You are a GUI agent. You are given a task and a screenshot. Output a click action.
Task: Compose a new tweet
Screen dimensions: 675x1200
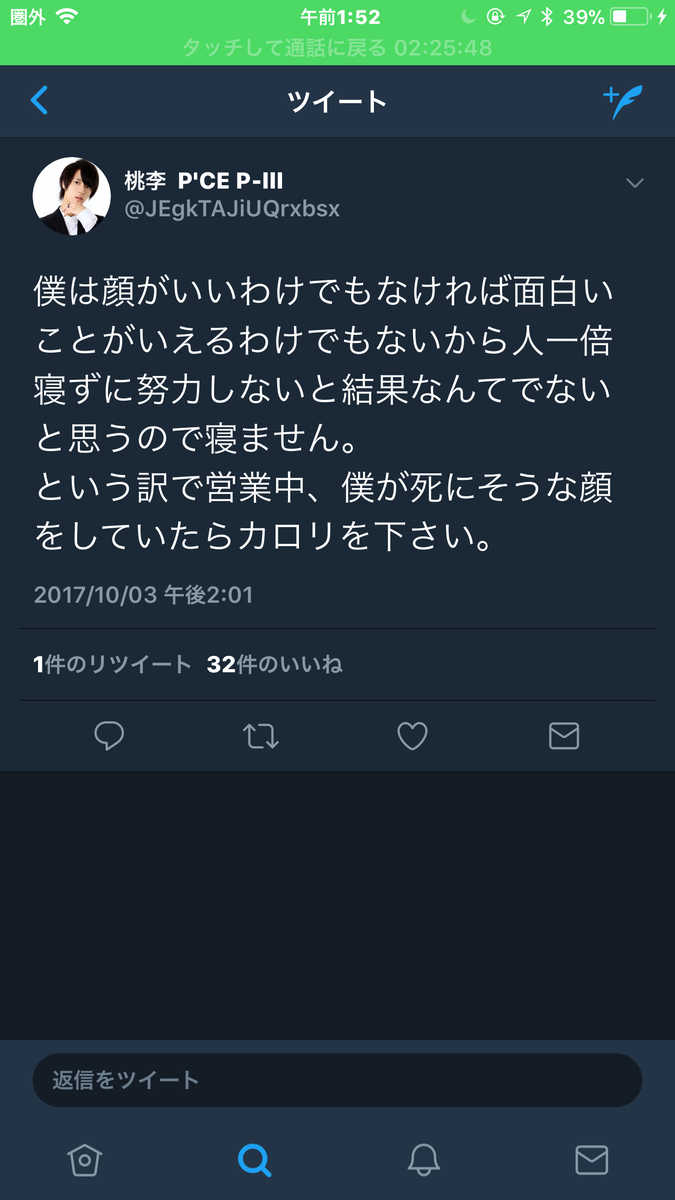pyautogui.click(x=622, y=101)
